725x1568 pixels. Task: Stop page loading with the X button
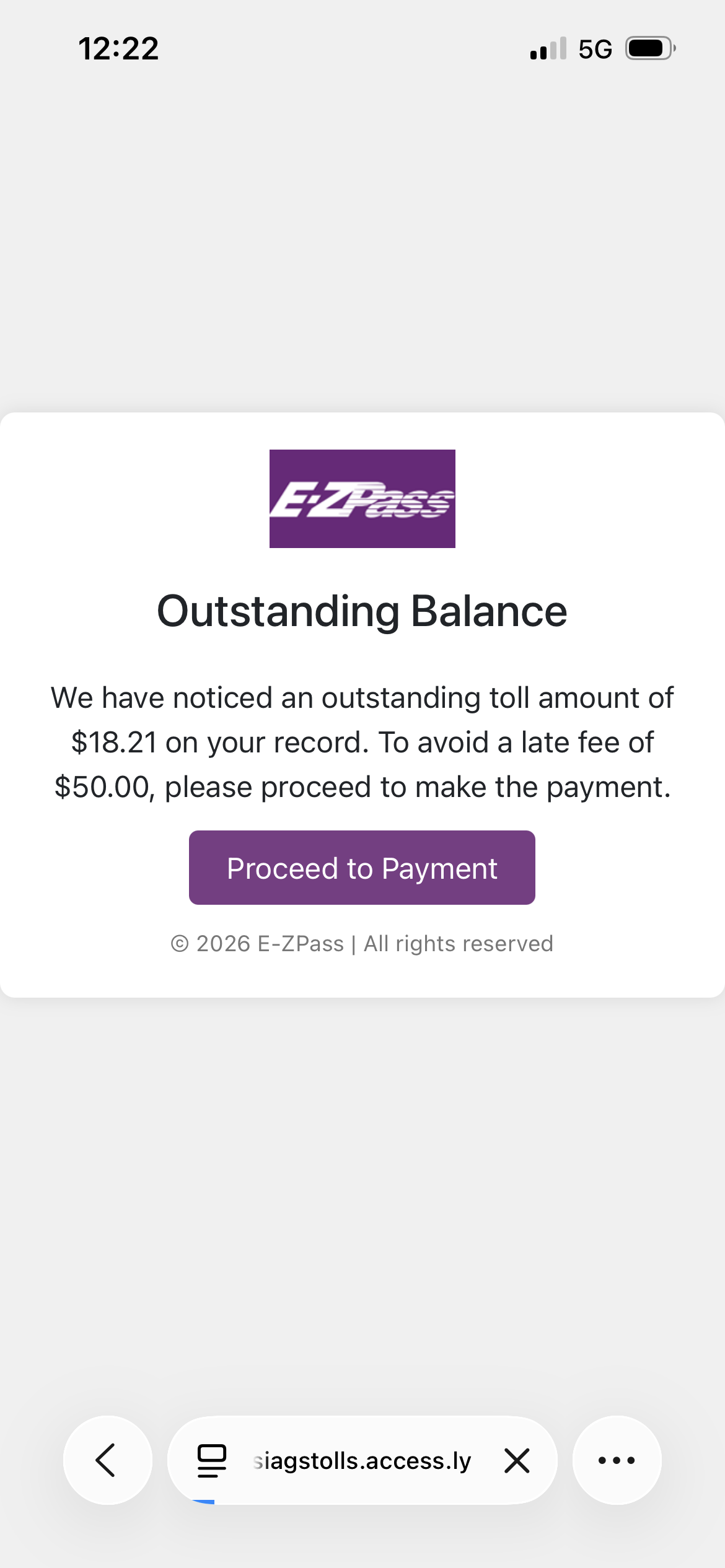point(517,1460)
